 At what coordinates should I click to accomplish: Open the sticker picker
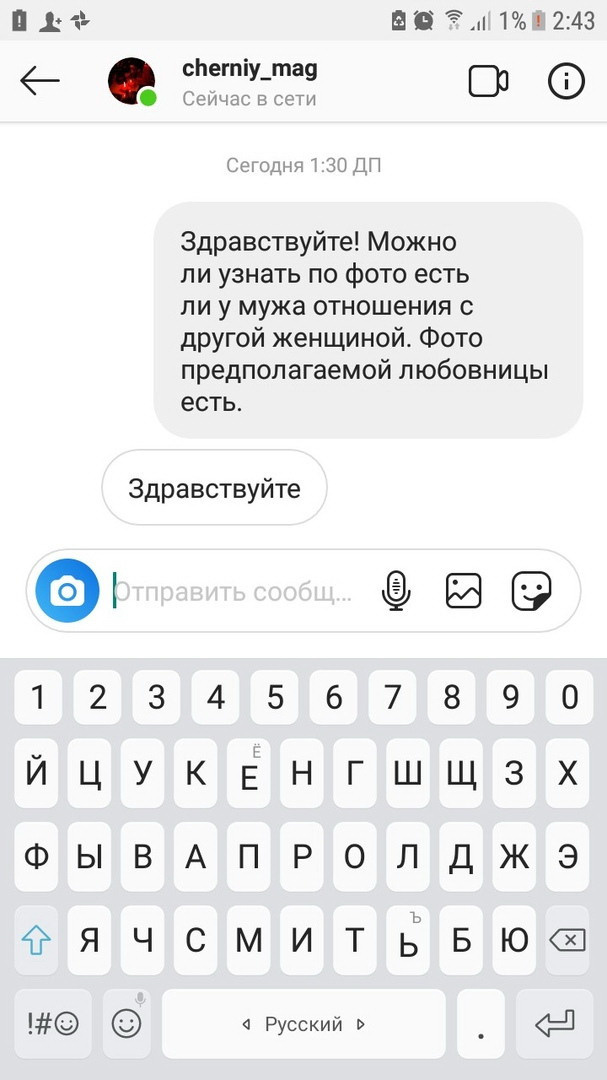click(531, 591)
